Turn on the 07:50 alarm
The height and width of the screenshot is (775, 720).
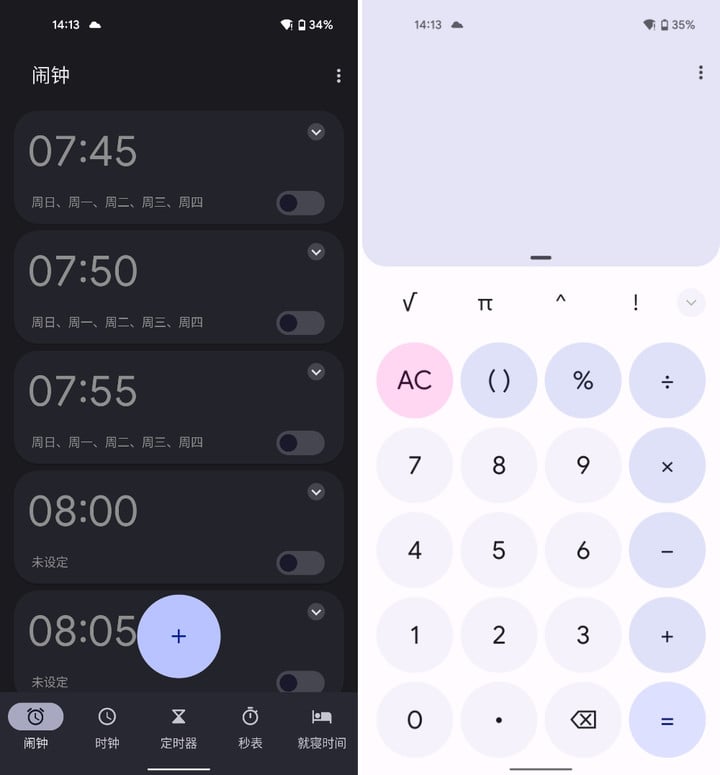pos(300,323)
